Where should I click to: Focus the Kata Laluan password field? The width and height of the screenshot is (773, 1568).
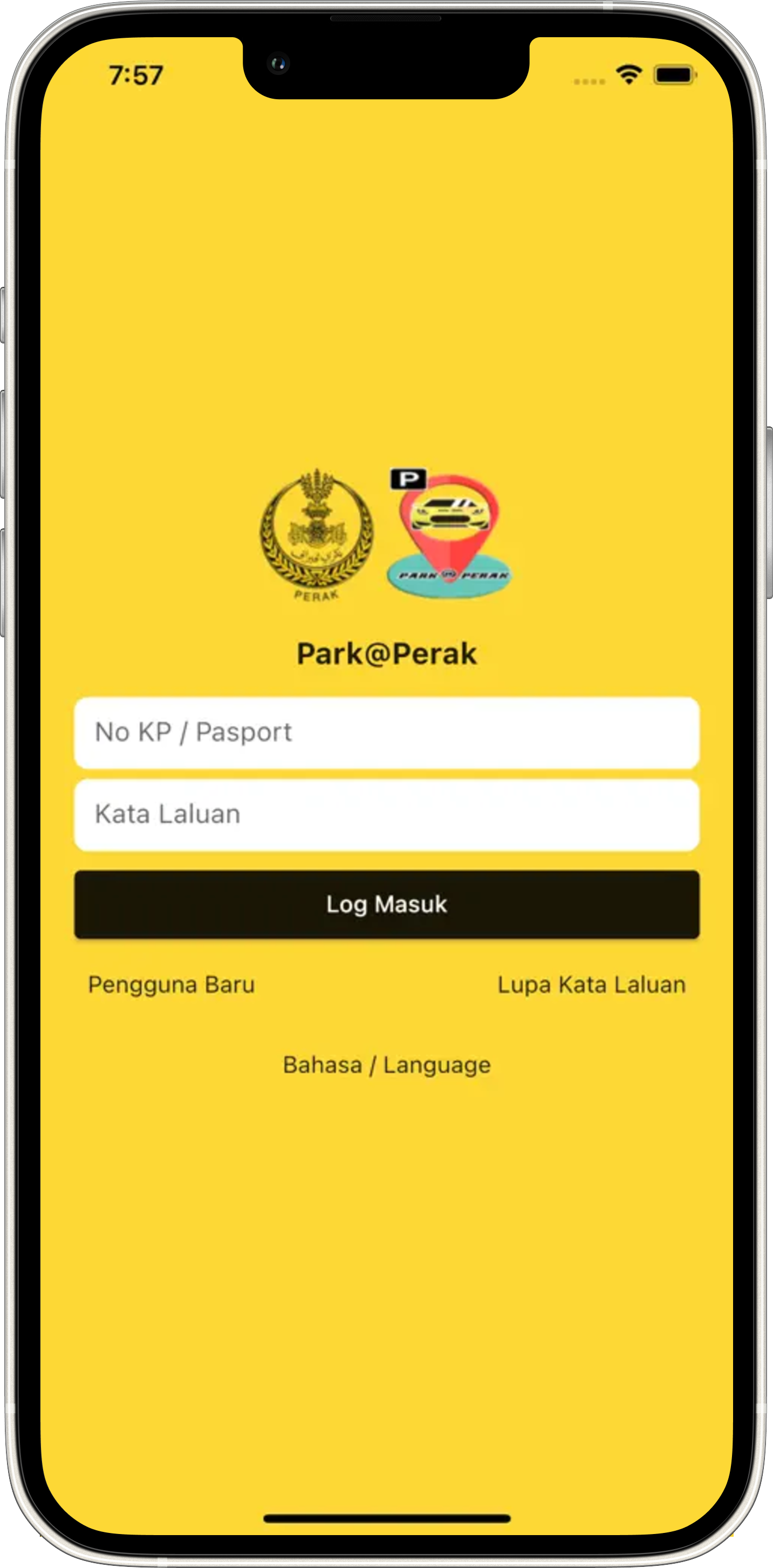tap(386, 814)
